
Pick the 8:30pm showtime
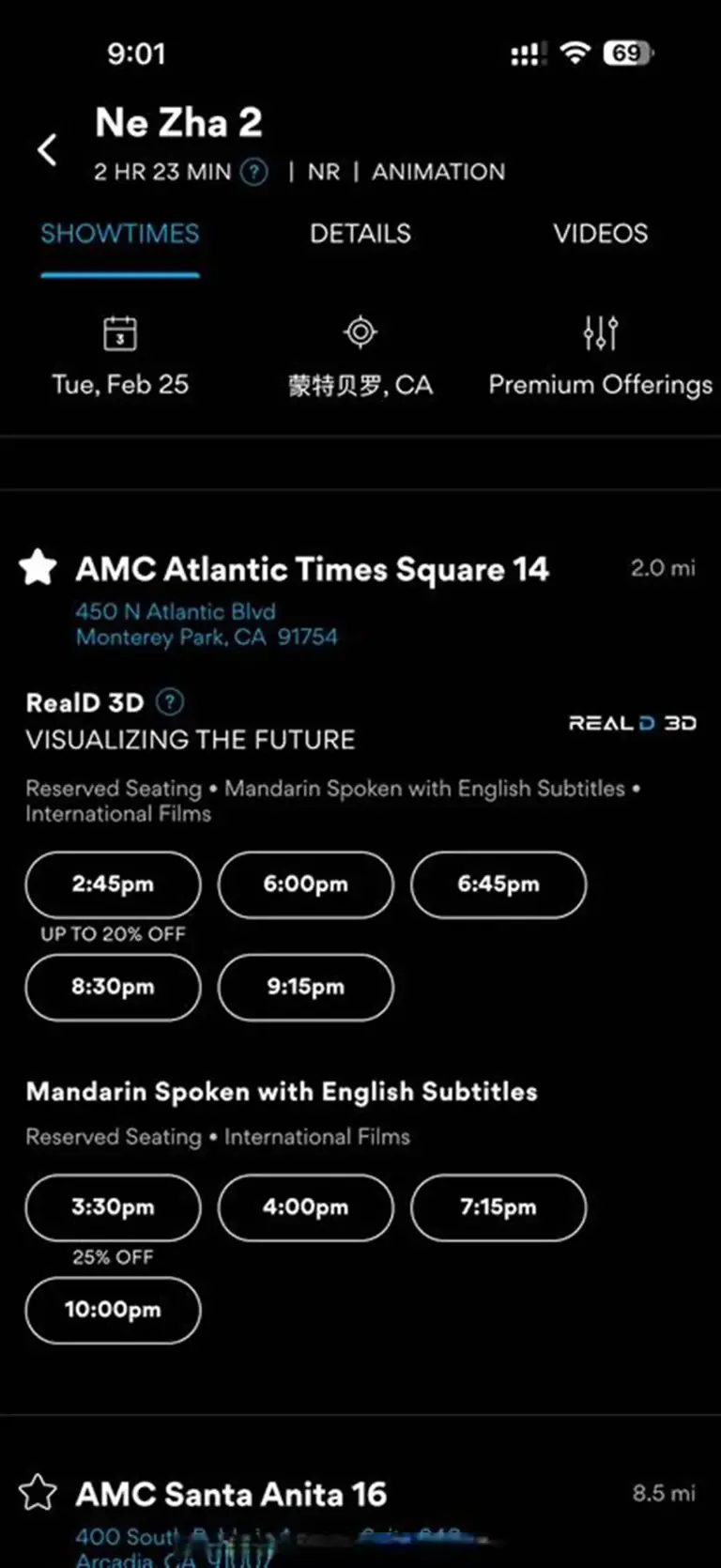[113, 987]
